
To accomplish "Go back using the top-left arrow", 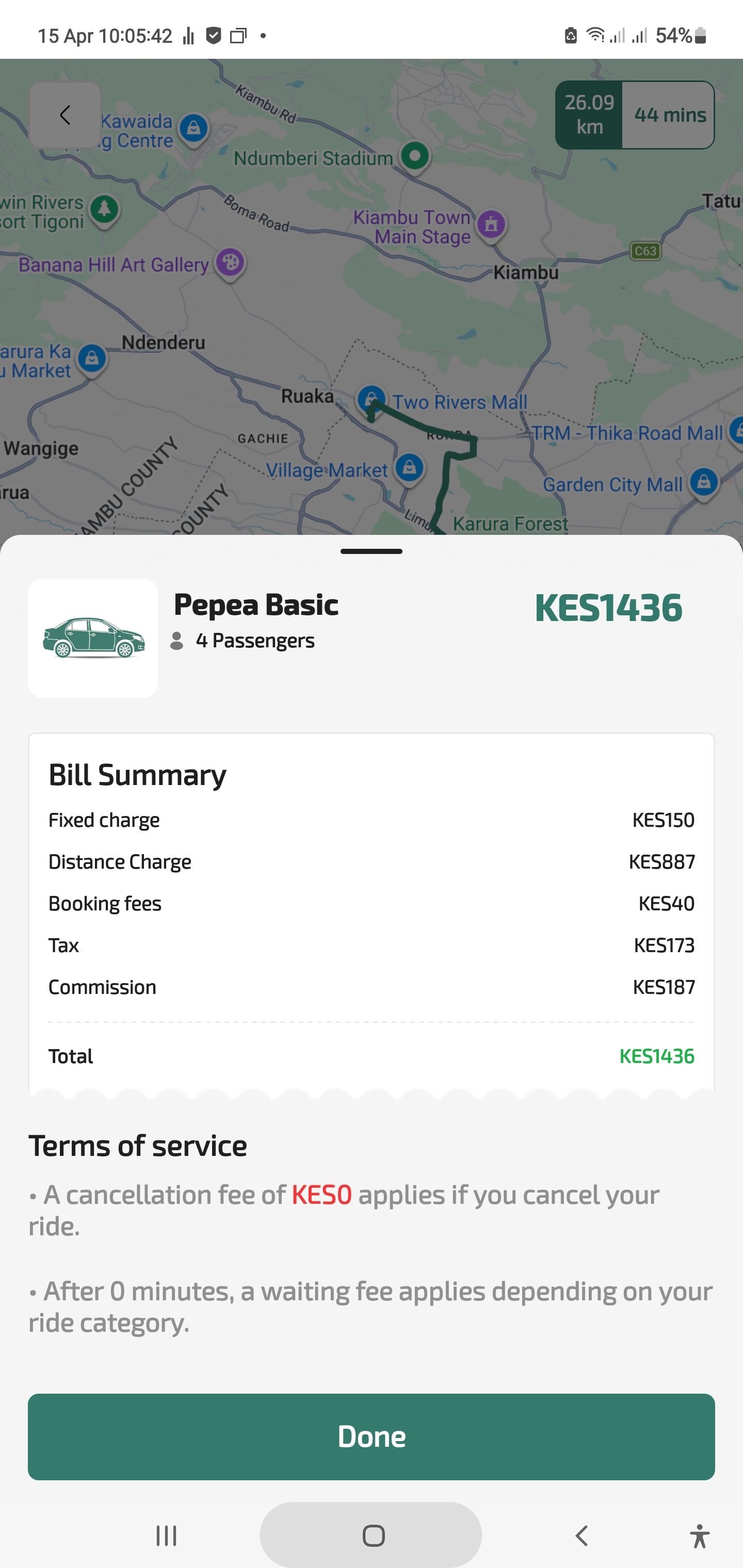I will (65, 115).
